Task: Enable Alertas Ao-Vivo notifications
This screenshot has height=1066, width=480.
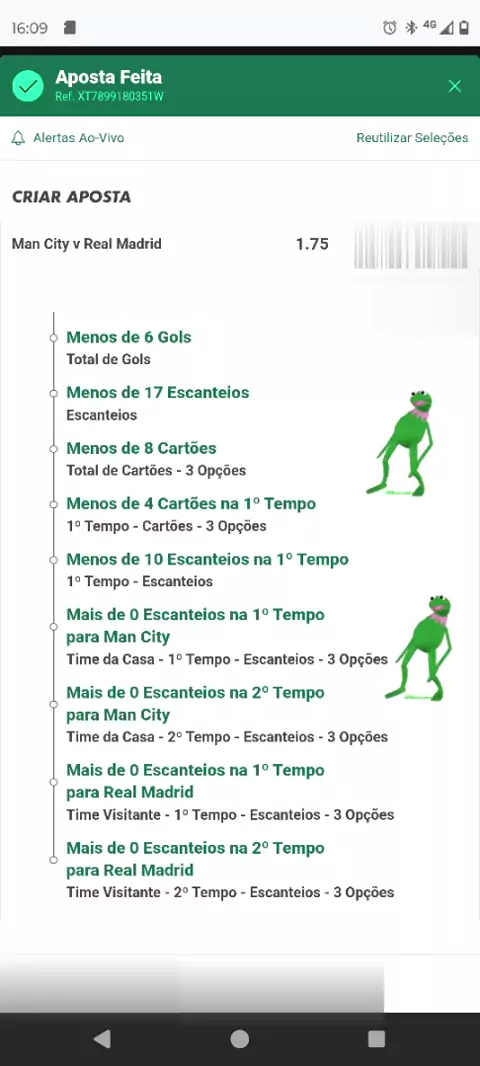Action: coord(68,138)
